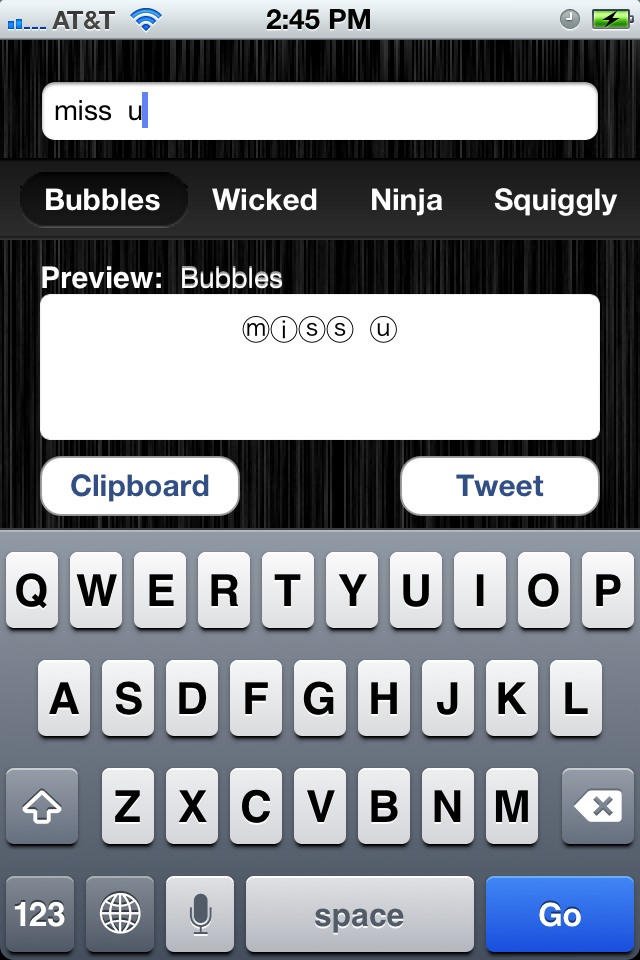Tap the Go key on keyboard
This screenshot has height=960, width=640.
point(559,914)
